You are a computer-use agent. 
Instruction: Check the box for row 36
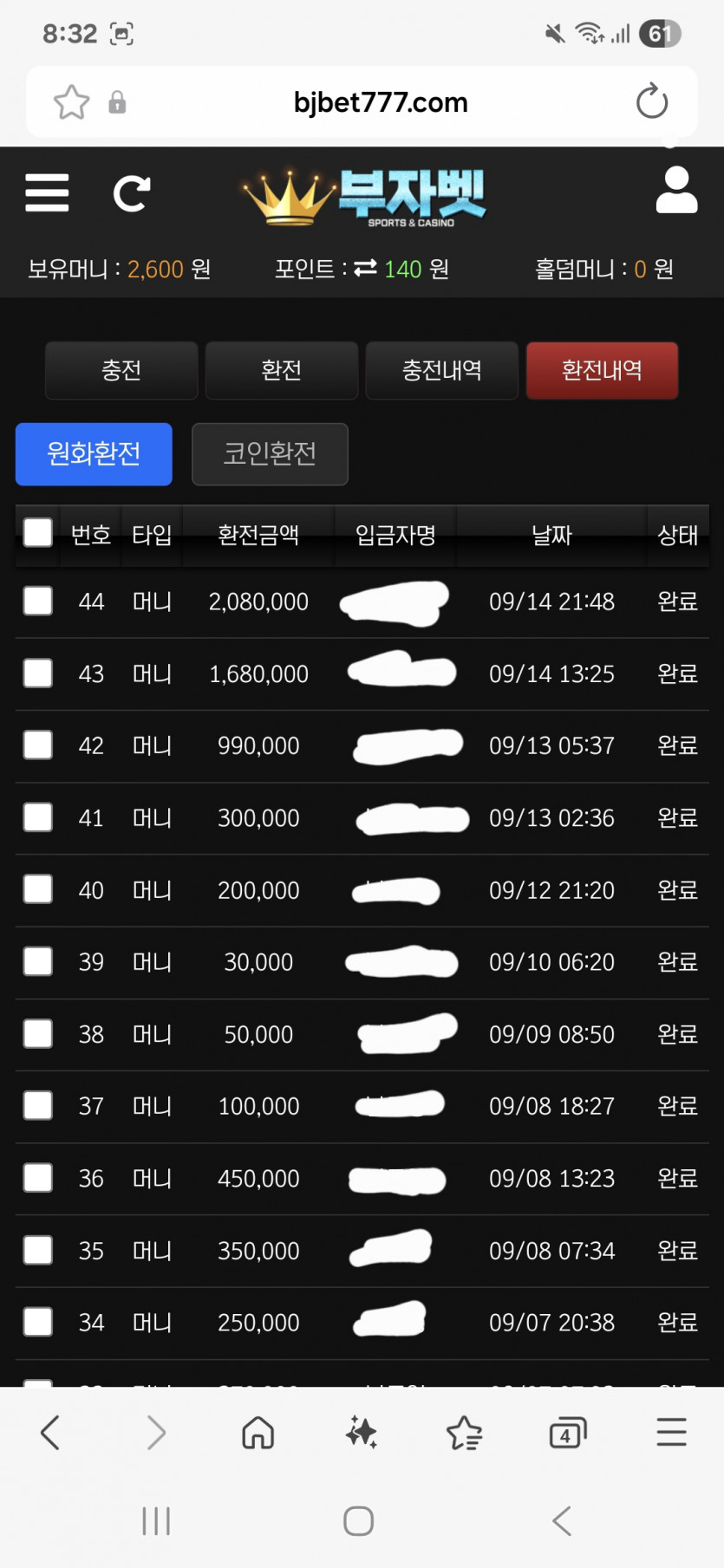coord(37,1178)
